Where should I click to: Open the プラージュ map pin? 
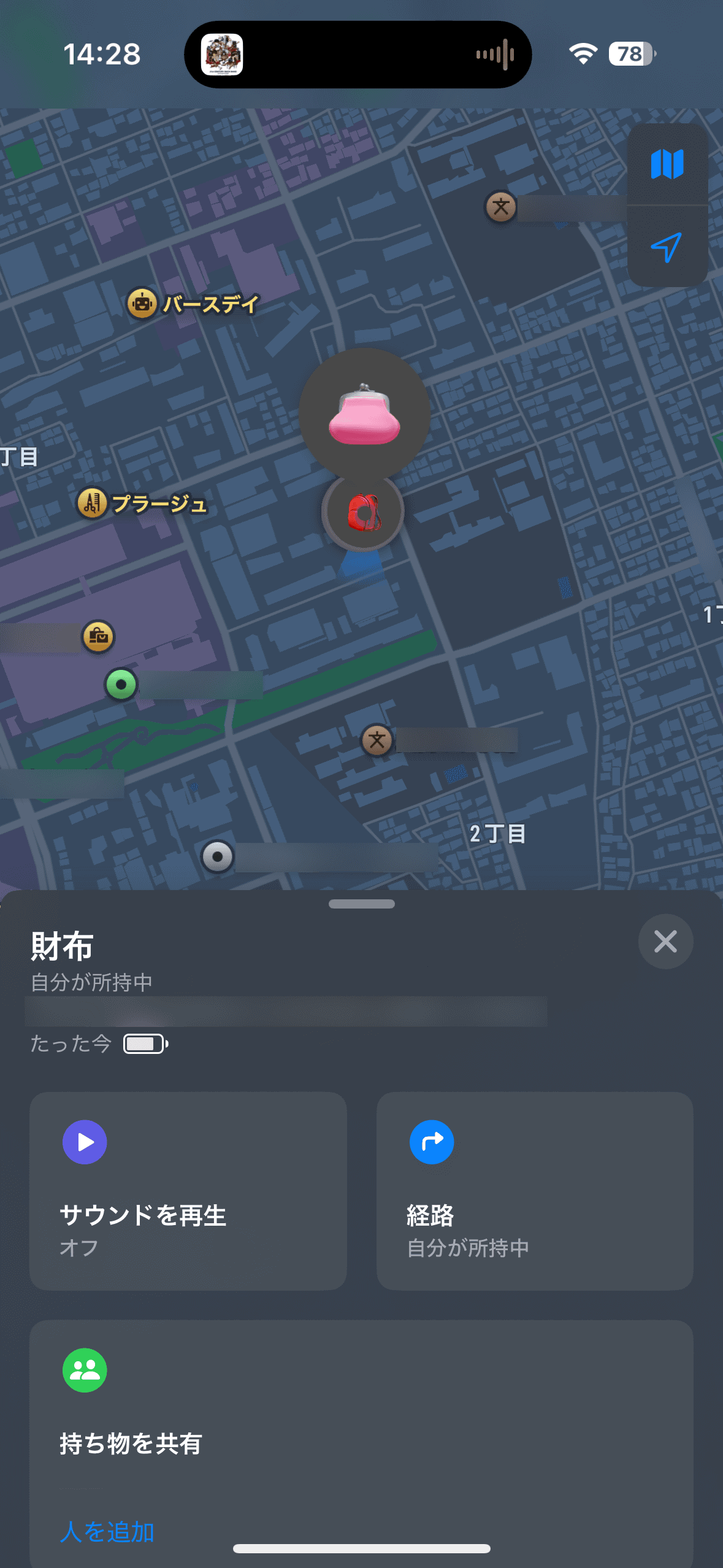[92, 505]
